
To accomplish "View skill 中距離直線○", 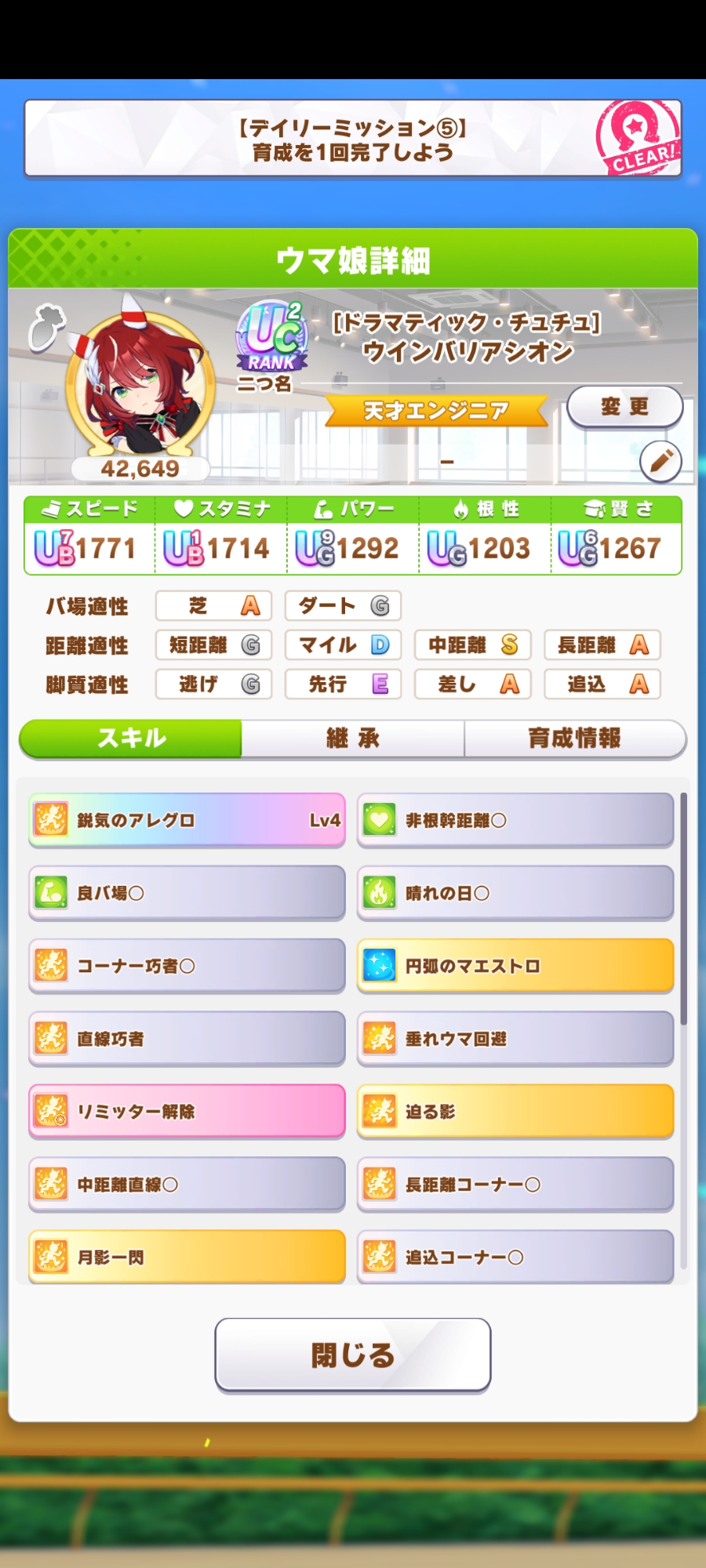I will tap(187, 1185).
